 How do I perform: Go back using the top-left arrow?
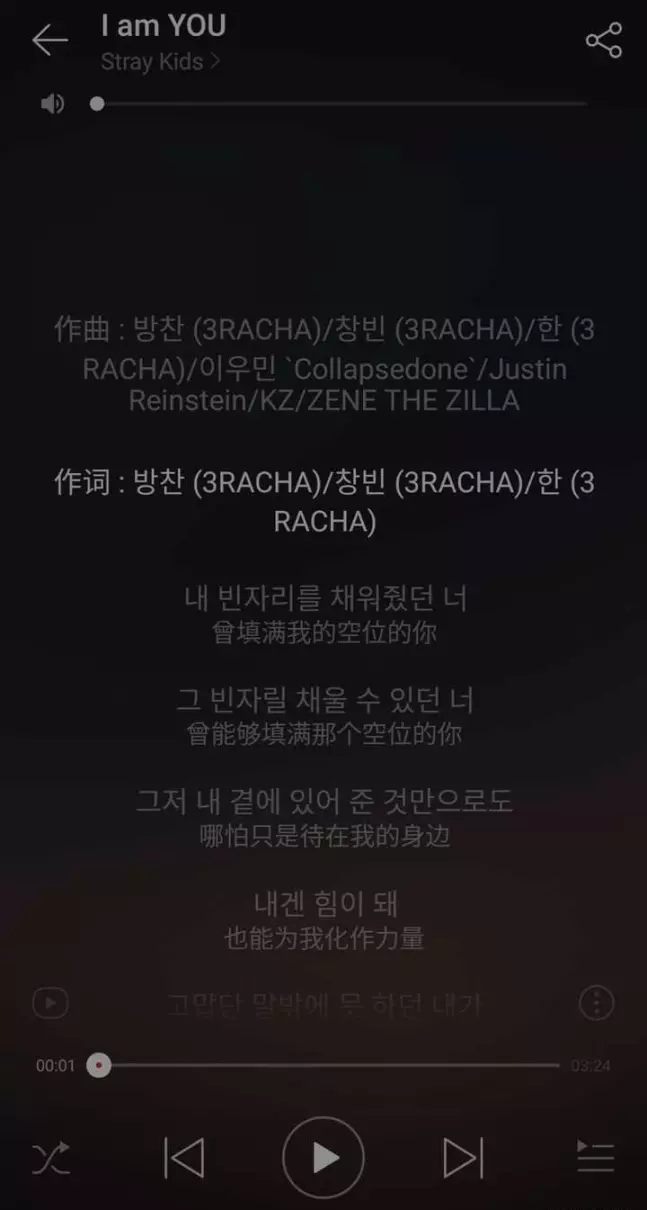[49, 40]
